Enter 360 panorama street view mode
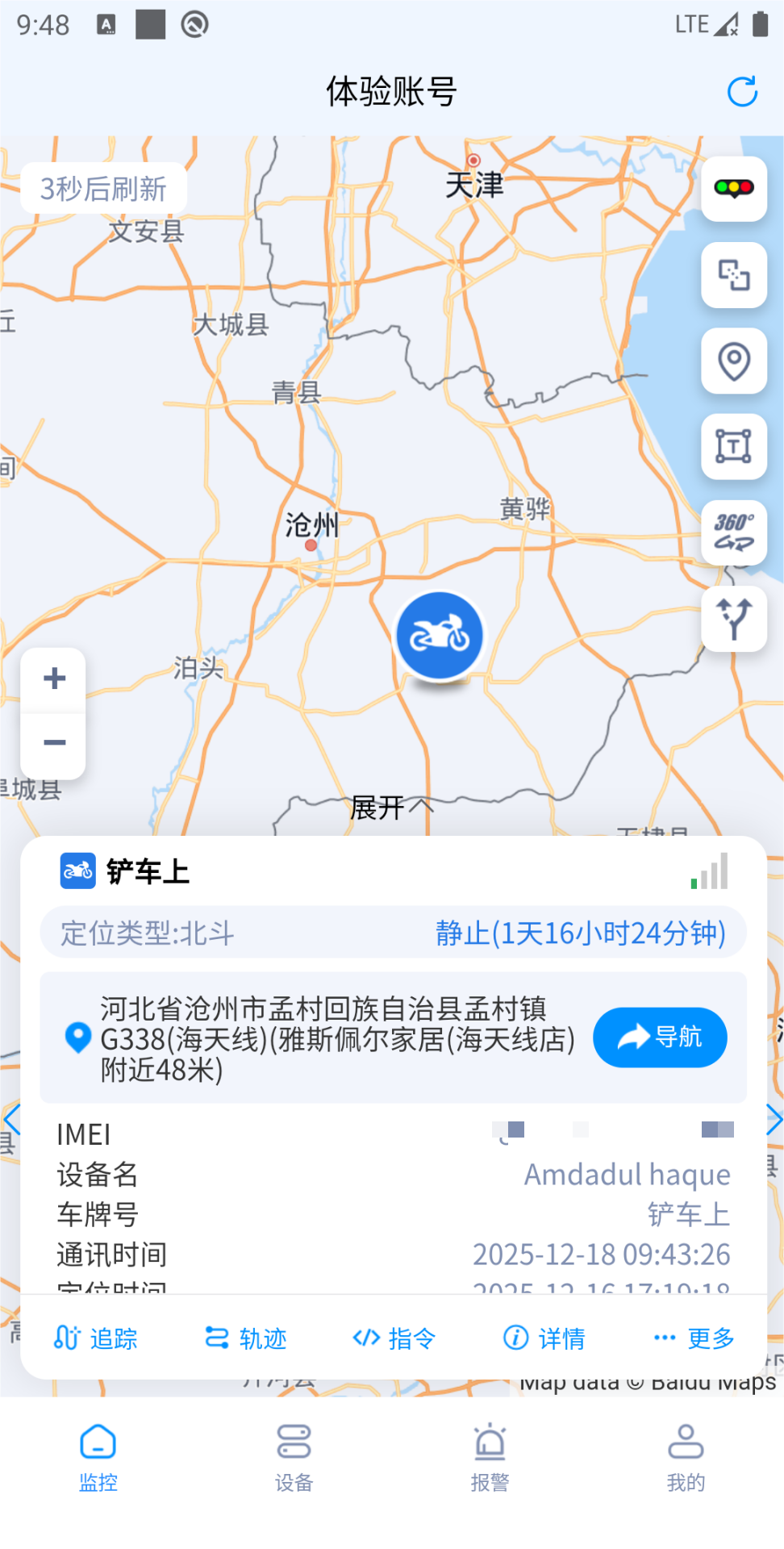 (733, 533)
